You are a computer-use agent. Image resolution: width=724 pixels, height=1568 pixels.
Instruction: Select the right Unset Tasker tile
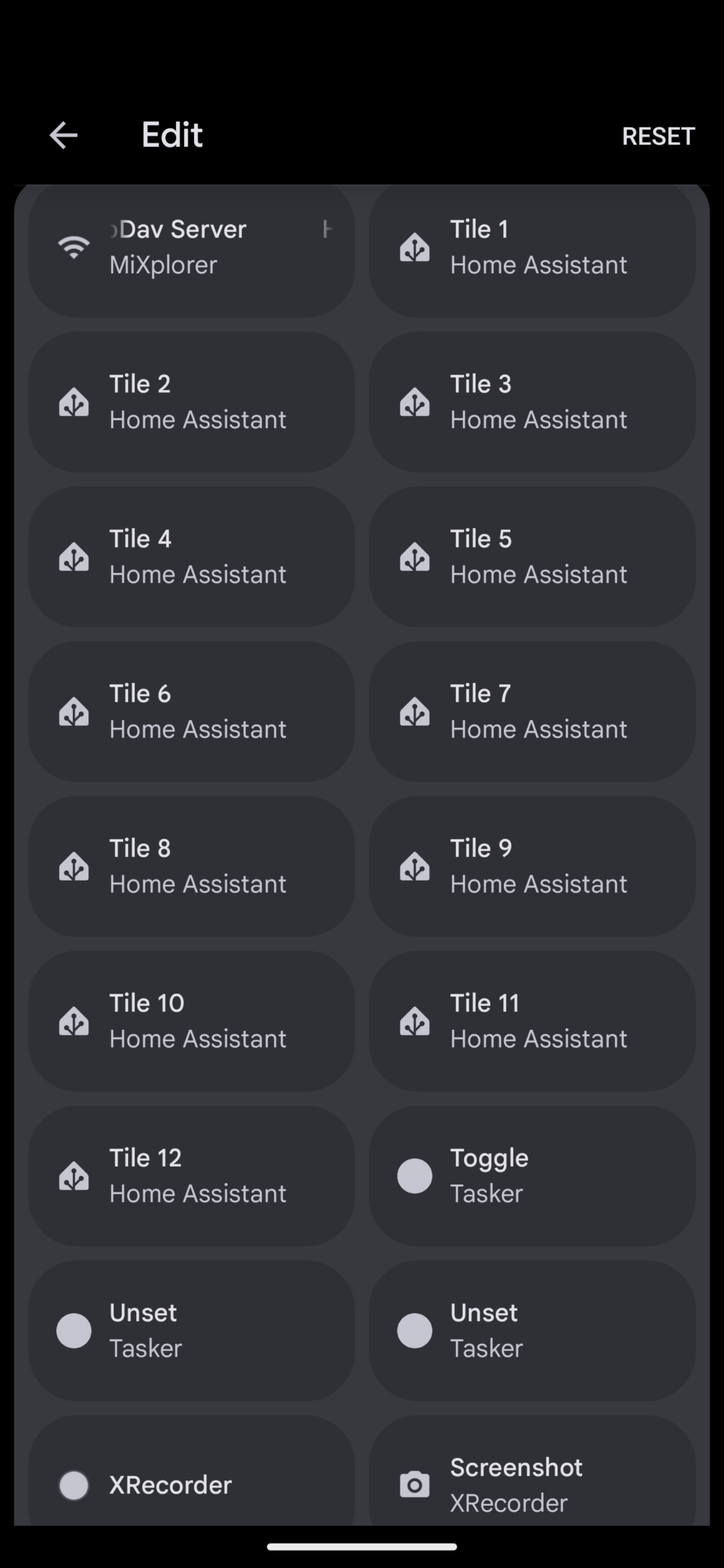click(532, 1330)
